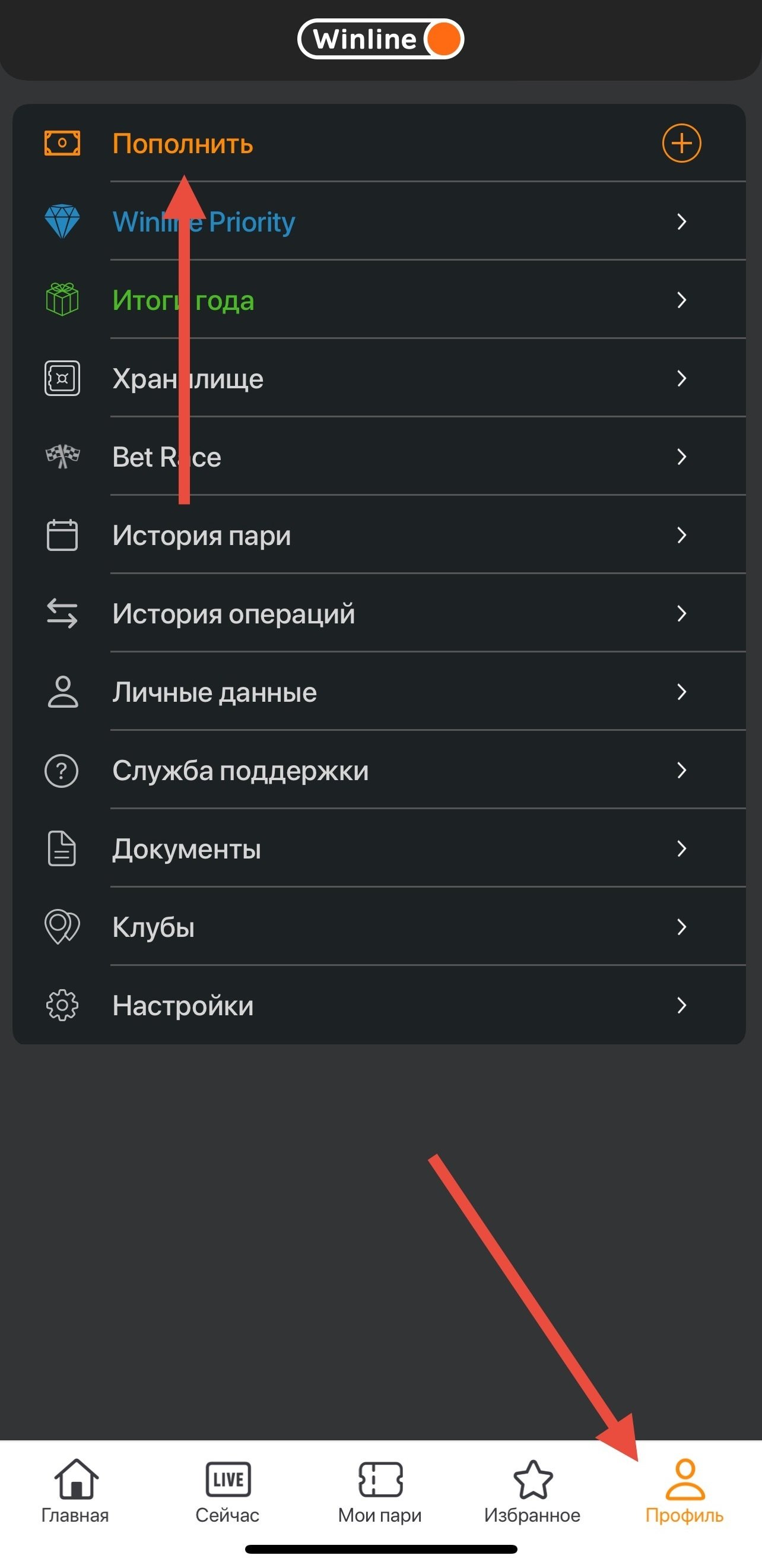Open the Клубы row
The height and width of the screenshot is (1568, 762).
click(153, 927)
